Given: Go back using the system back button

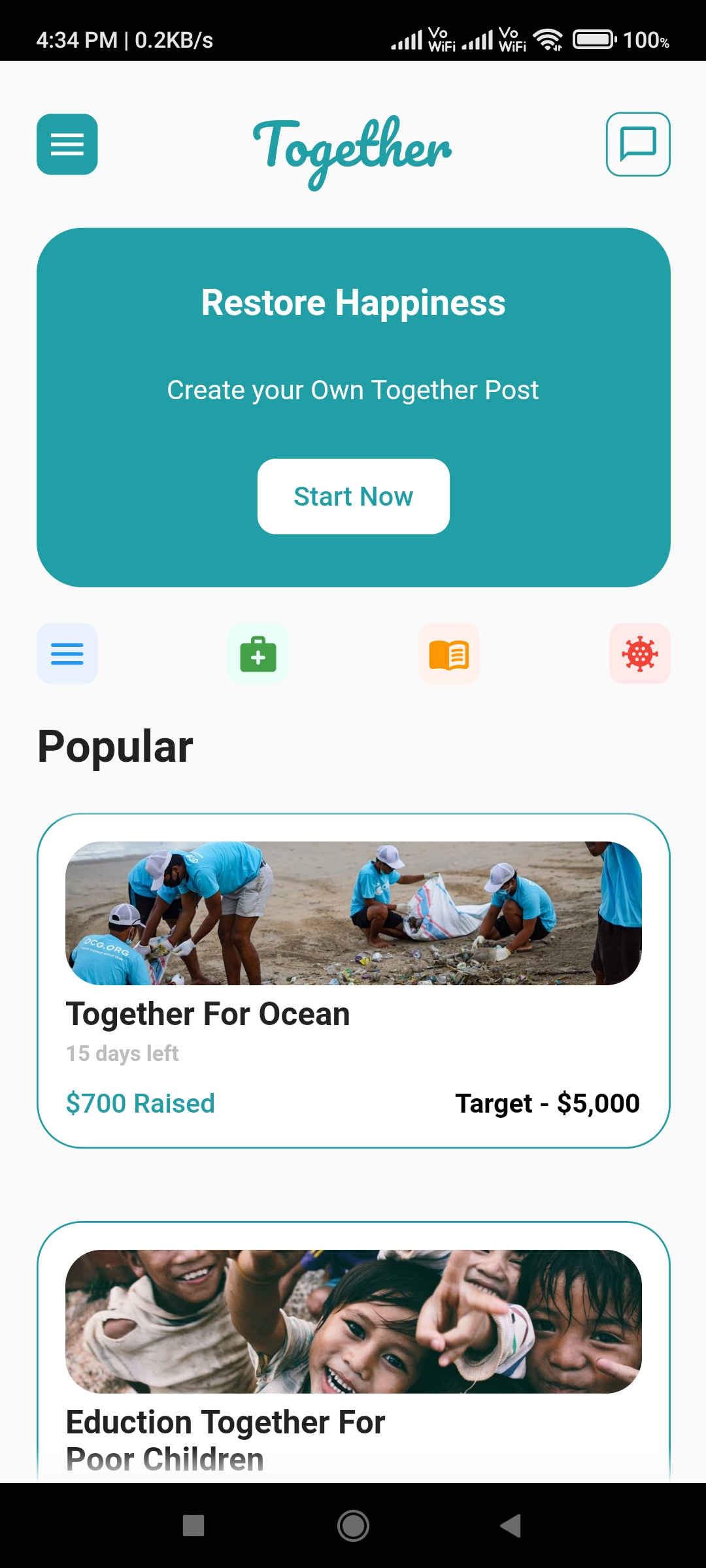Looking at the screenshot, I should click(511, 1526).
